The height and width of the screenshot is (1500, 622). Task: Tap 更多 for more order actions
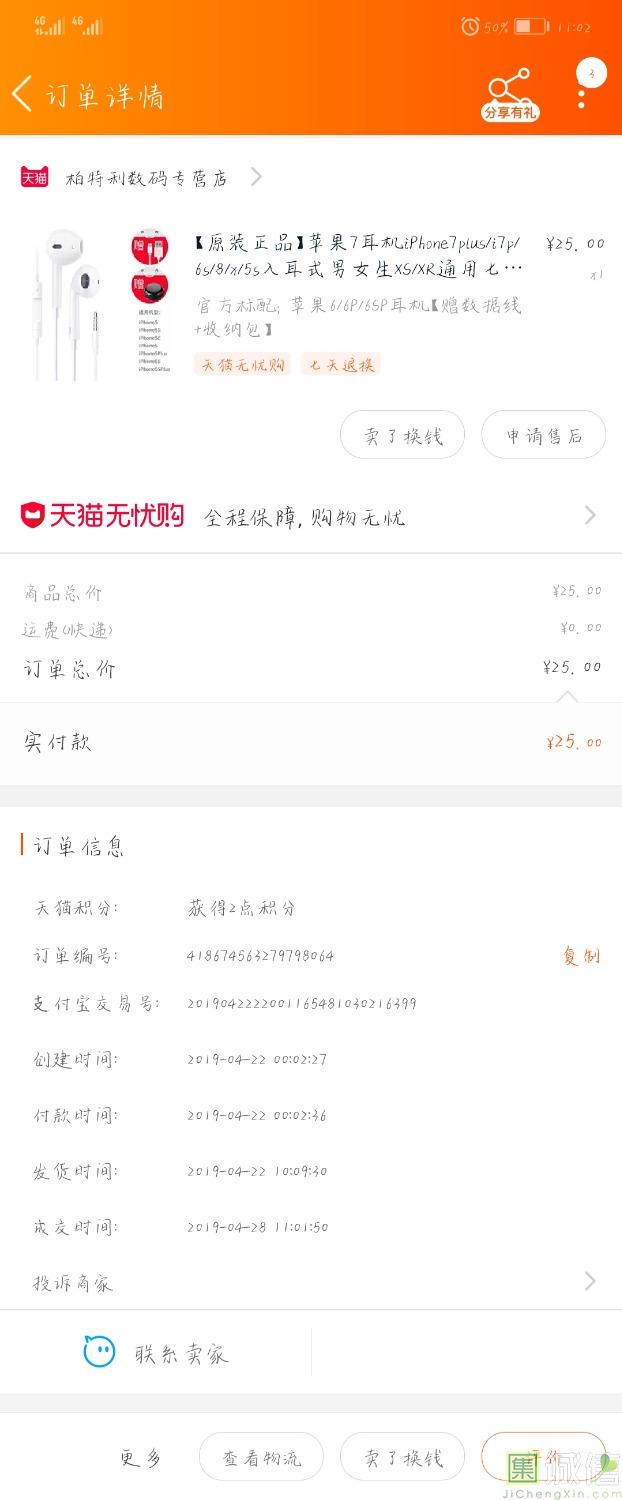pyautogui.click(x=141, y=1458)
